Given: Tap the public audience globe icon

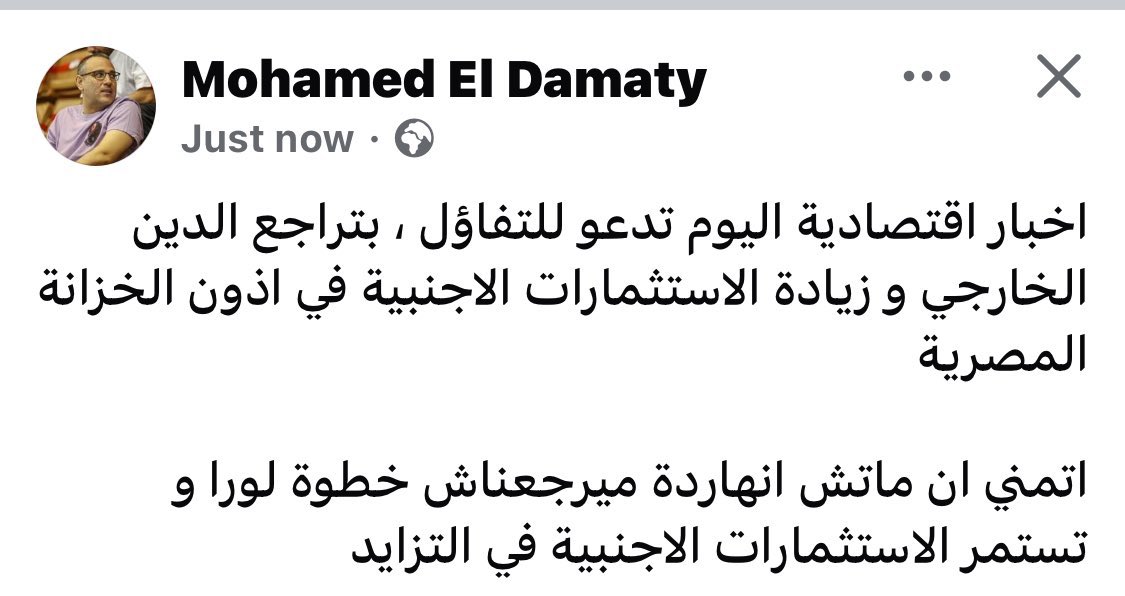Looking at the screenshot, I should [x=413, y=140].
